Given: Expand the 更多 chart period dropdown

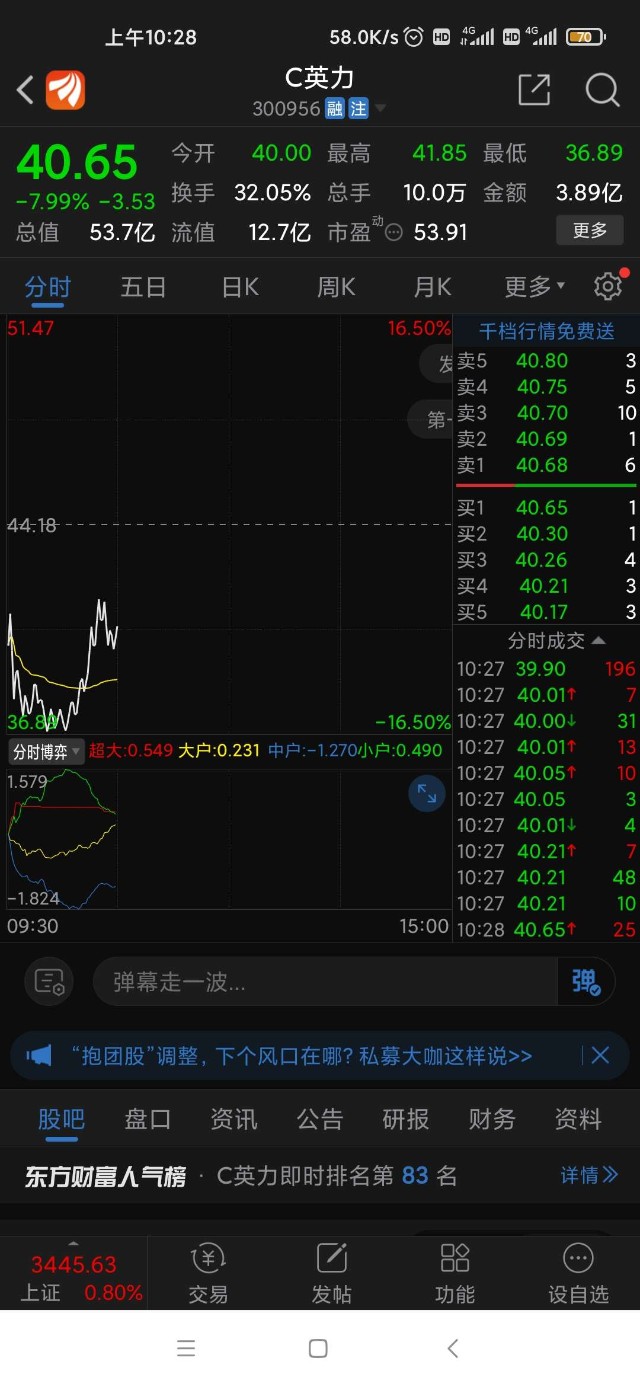Looking at the screenshot, I should pyautogui.click(x=534, y=288).
